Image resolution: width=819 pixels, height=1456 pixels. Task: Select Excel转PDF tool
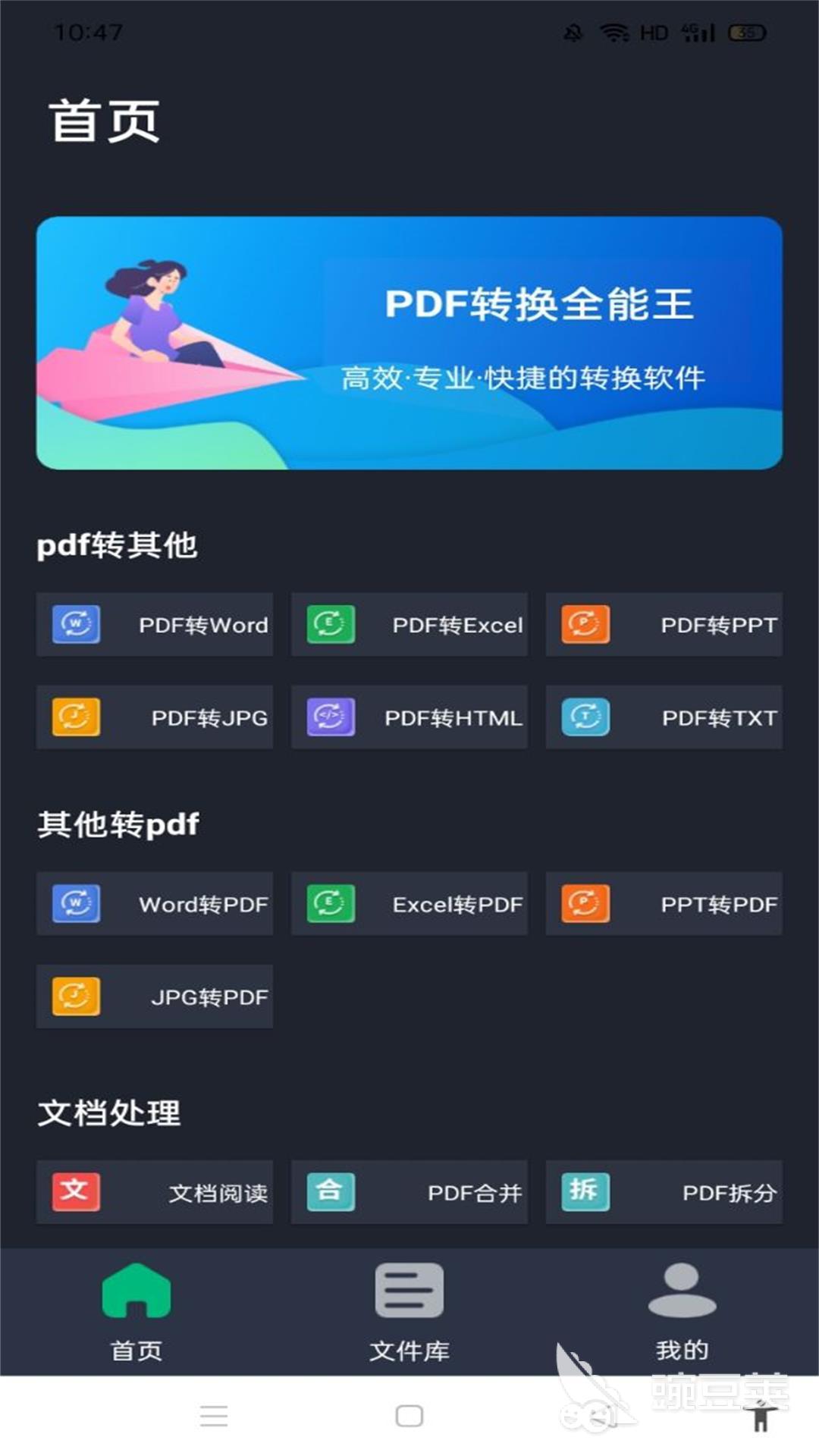coord(409,903)
